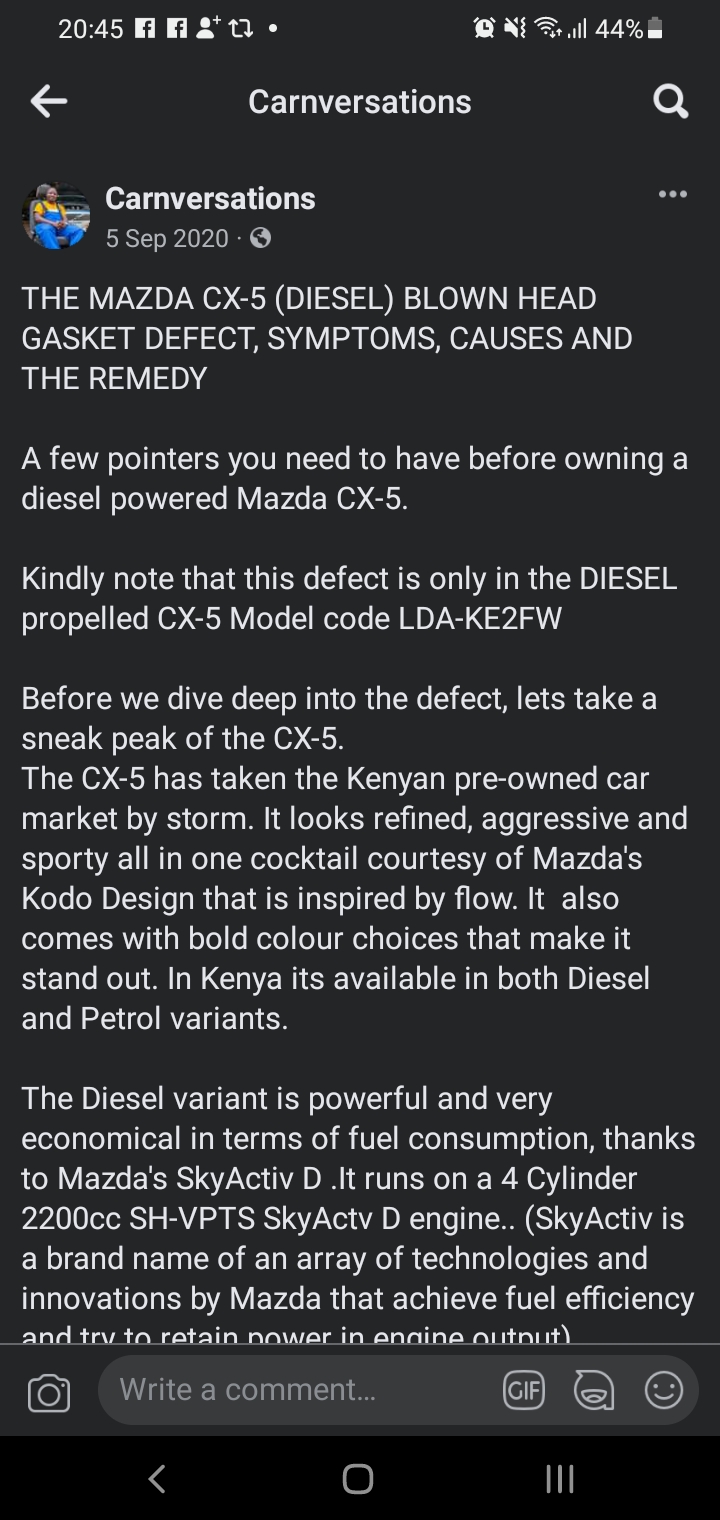Open the Carnversations profile picture

pyautogui.click(x=56, y=217)
